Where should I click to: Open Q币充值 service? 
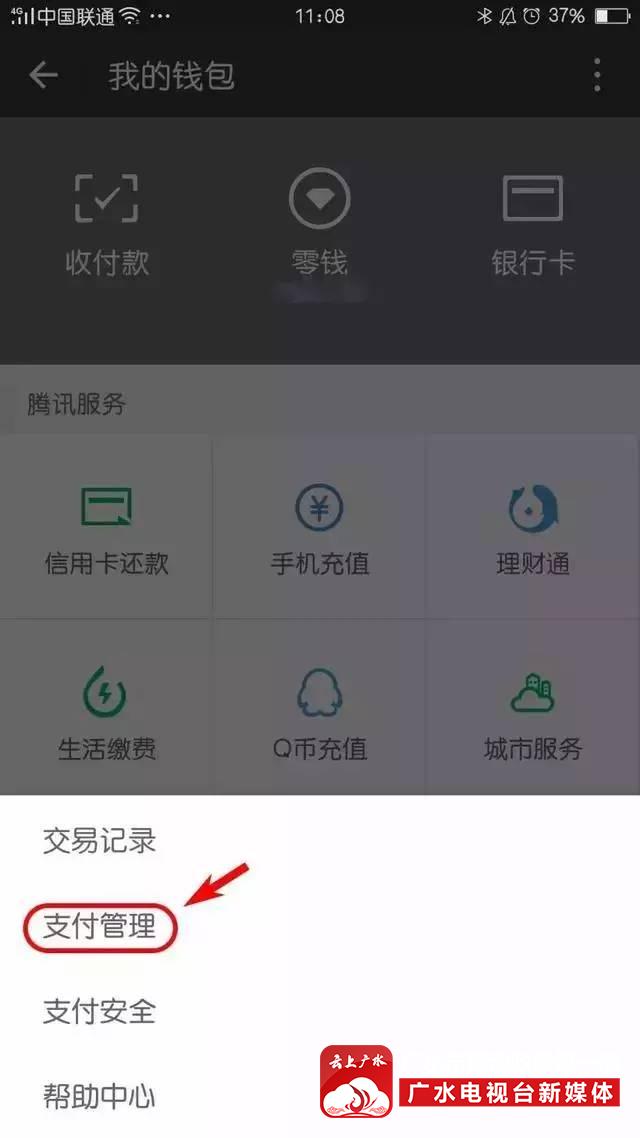pos(319,712)
